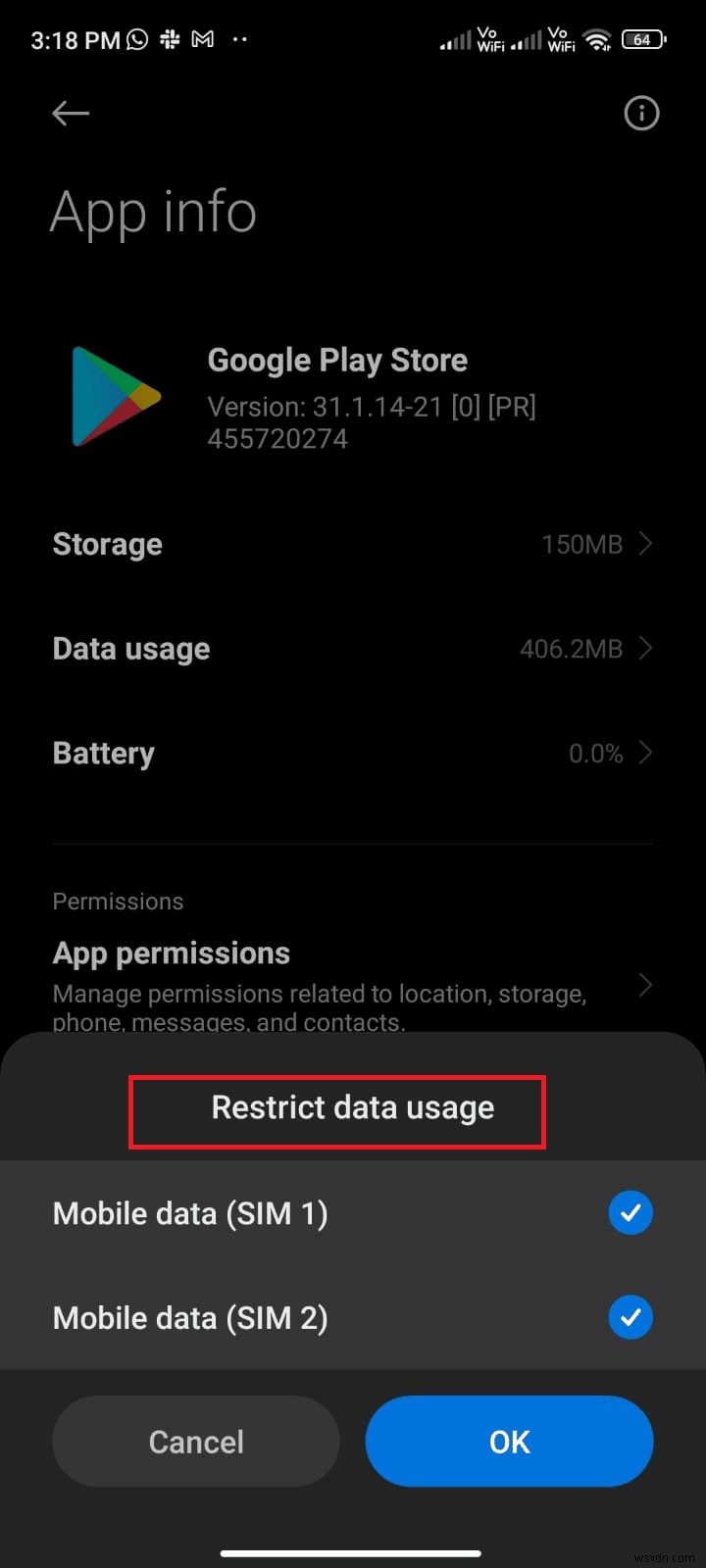This screenshot has width=706, height=1568.
Task: Tap the Gmail icon in the status bar
Action: 202,39
